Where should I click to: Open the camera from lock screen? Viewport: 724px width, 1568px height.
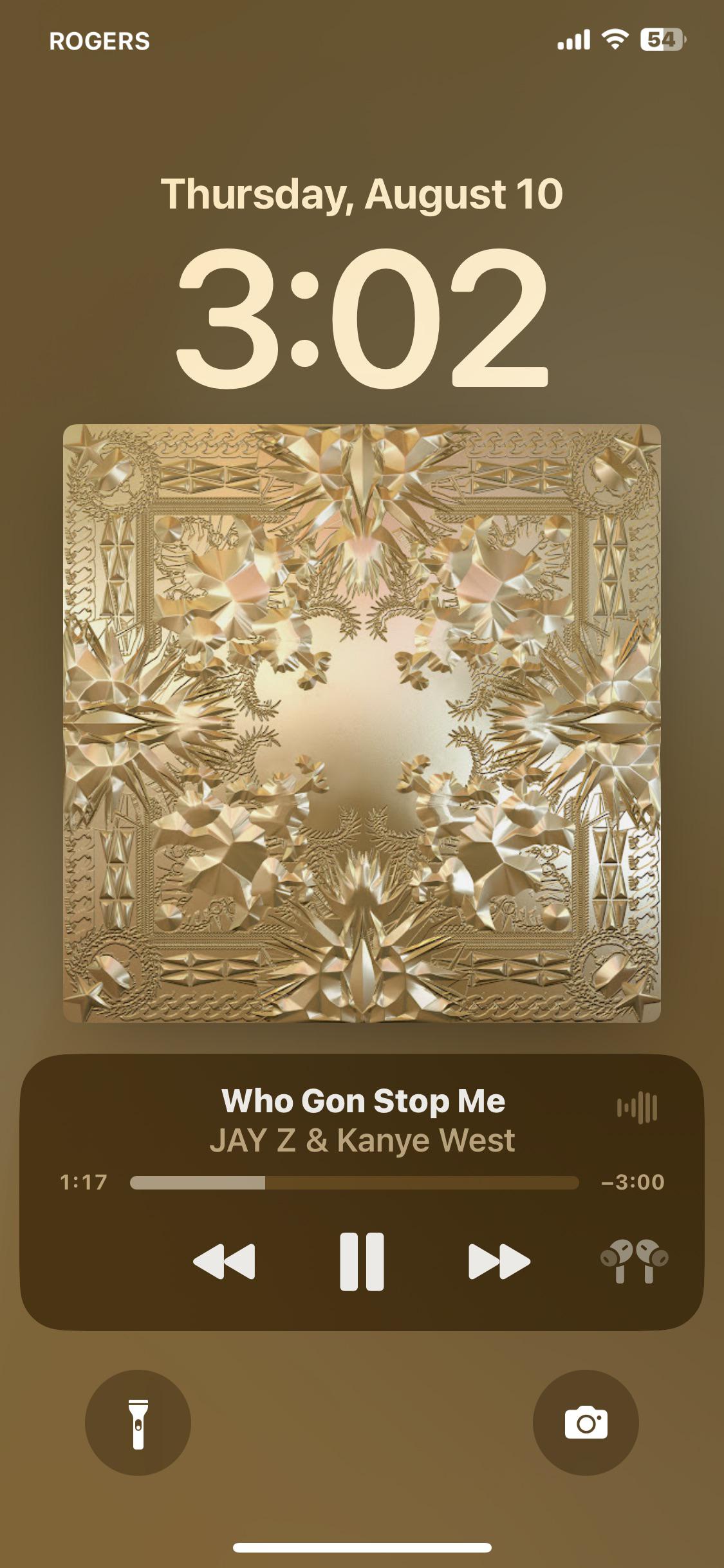(586, 1423)
